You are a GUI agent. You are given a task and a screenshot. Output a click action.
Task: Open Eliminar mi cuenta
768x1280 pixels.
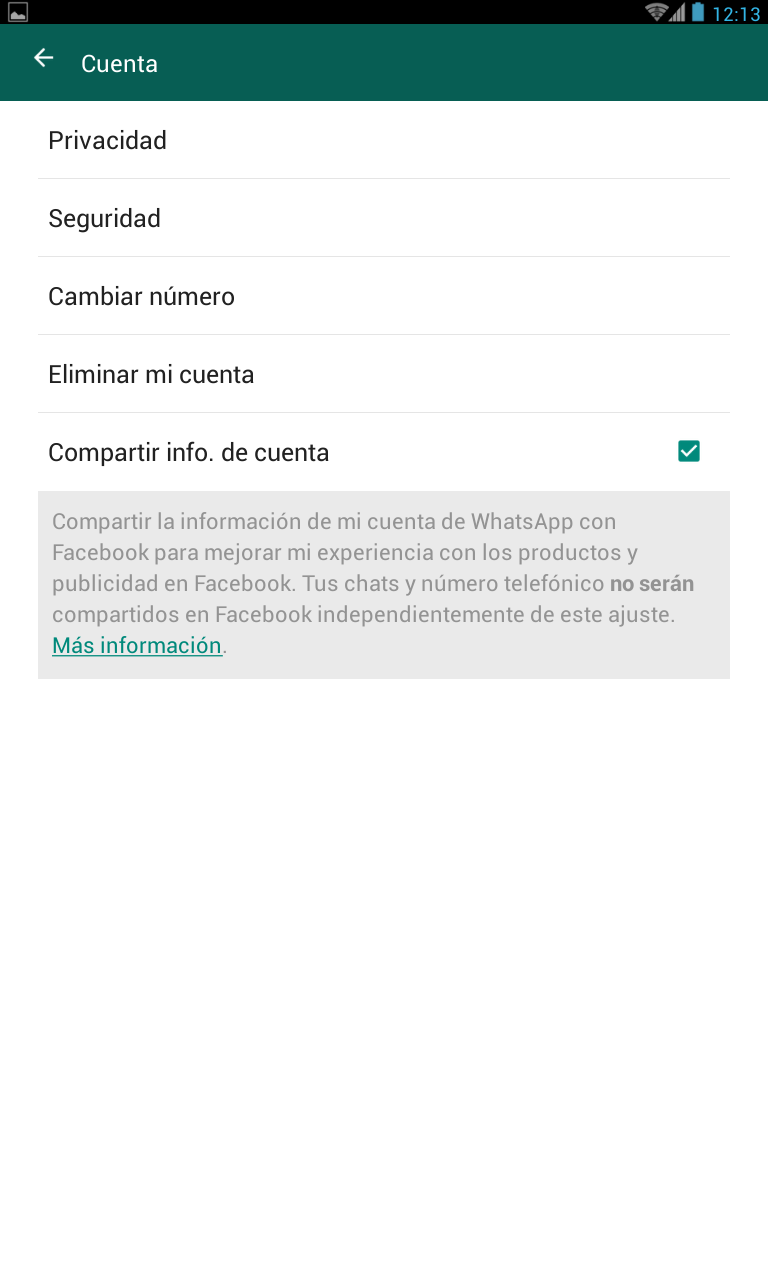152,375
